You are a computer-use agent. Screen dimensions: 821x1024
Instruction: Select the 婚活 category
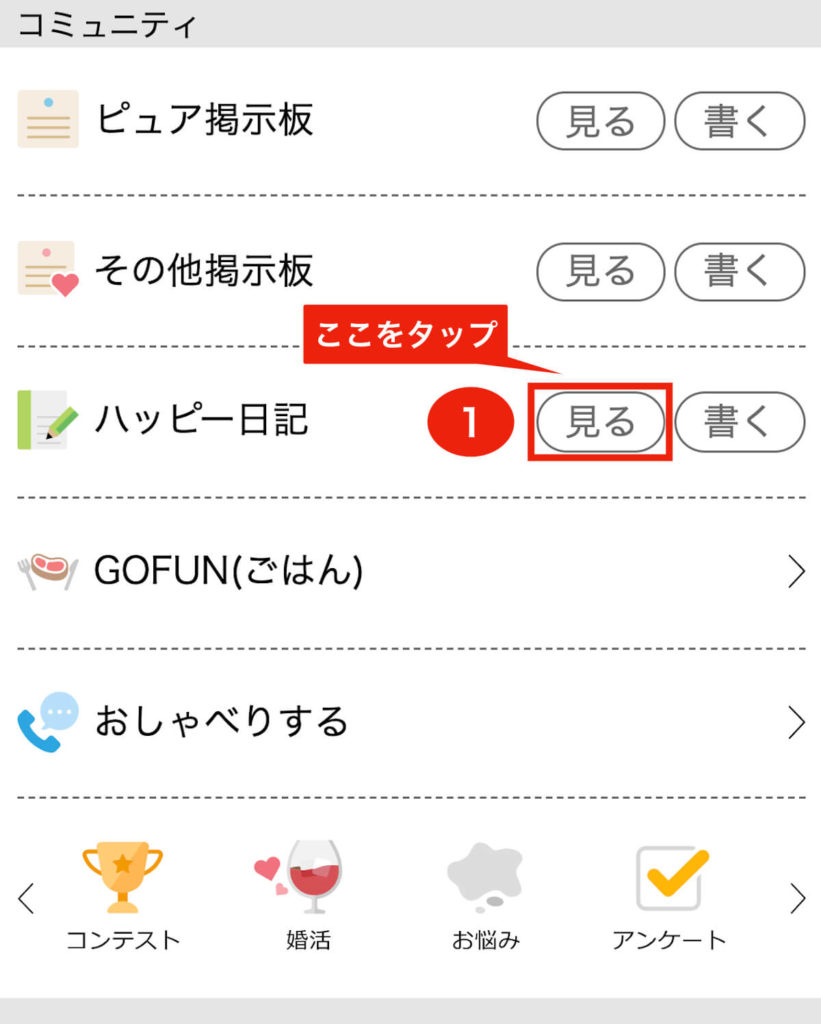click(x=307, y=896)
